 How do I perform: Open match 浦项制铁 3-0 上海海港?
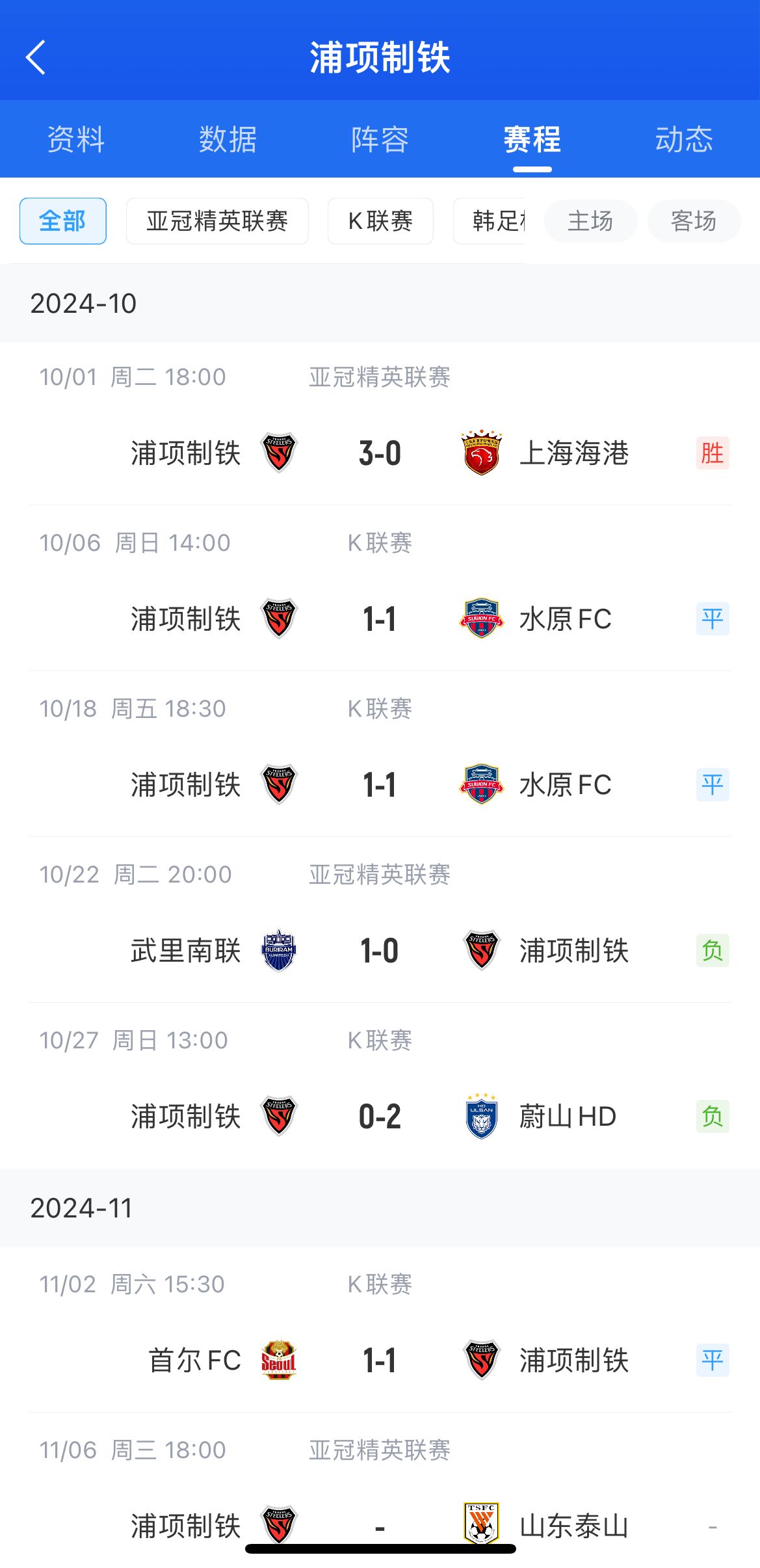click(380, 453)
